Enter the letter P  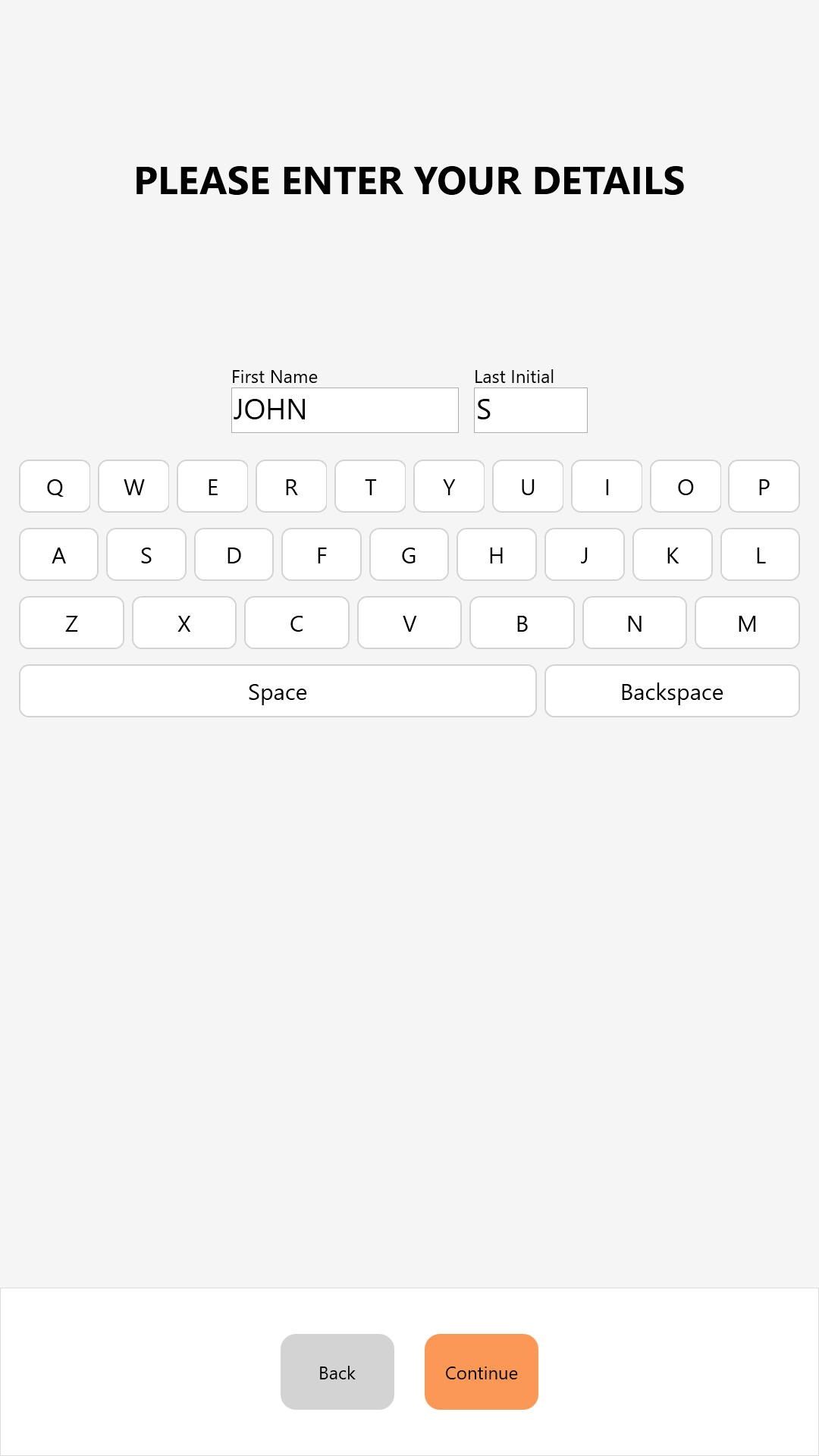tap(764, 486)
